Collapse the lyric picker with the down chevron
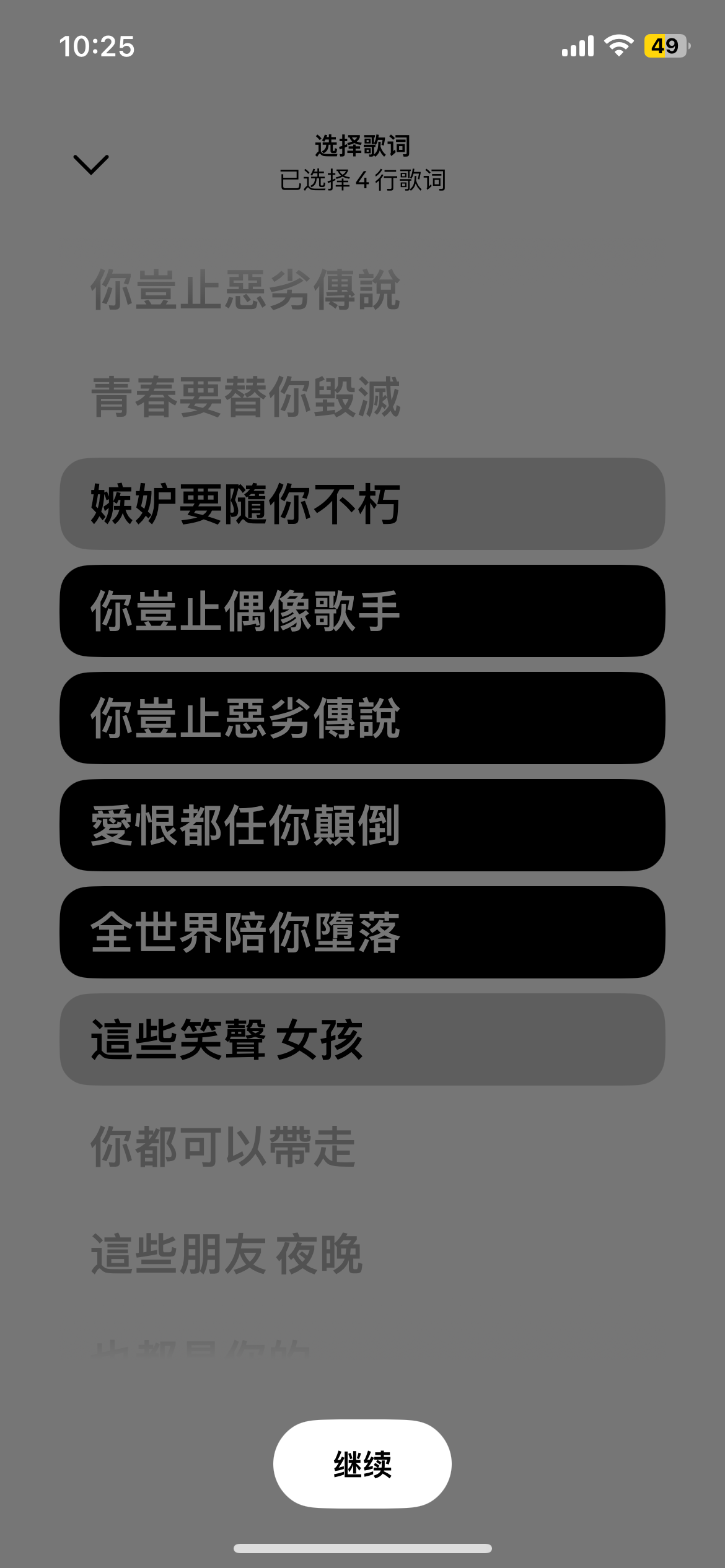725x1568 pixels. click(x=90, y=165)
